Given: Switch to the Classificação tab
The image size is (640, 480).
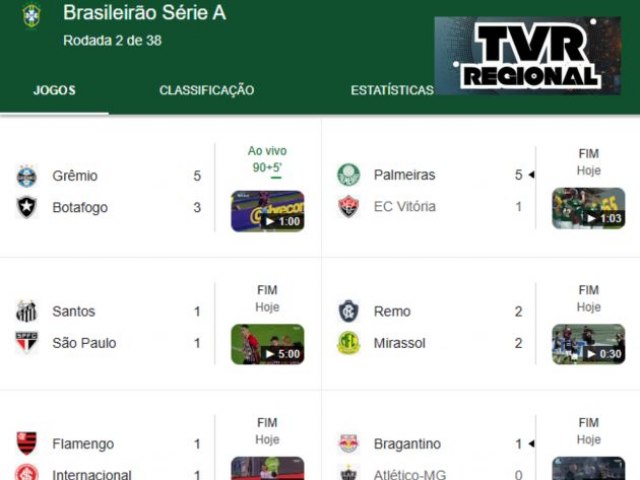Looking at the screenshot, I should (x=206, y=90).
